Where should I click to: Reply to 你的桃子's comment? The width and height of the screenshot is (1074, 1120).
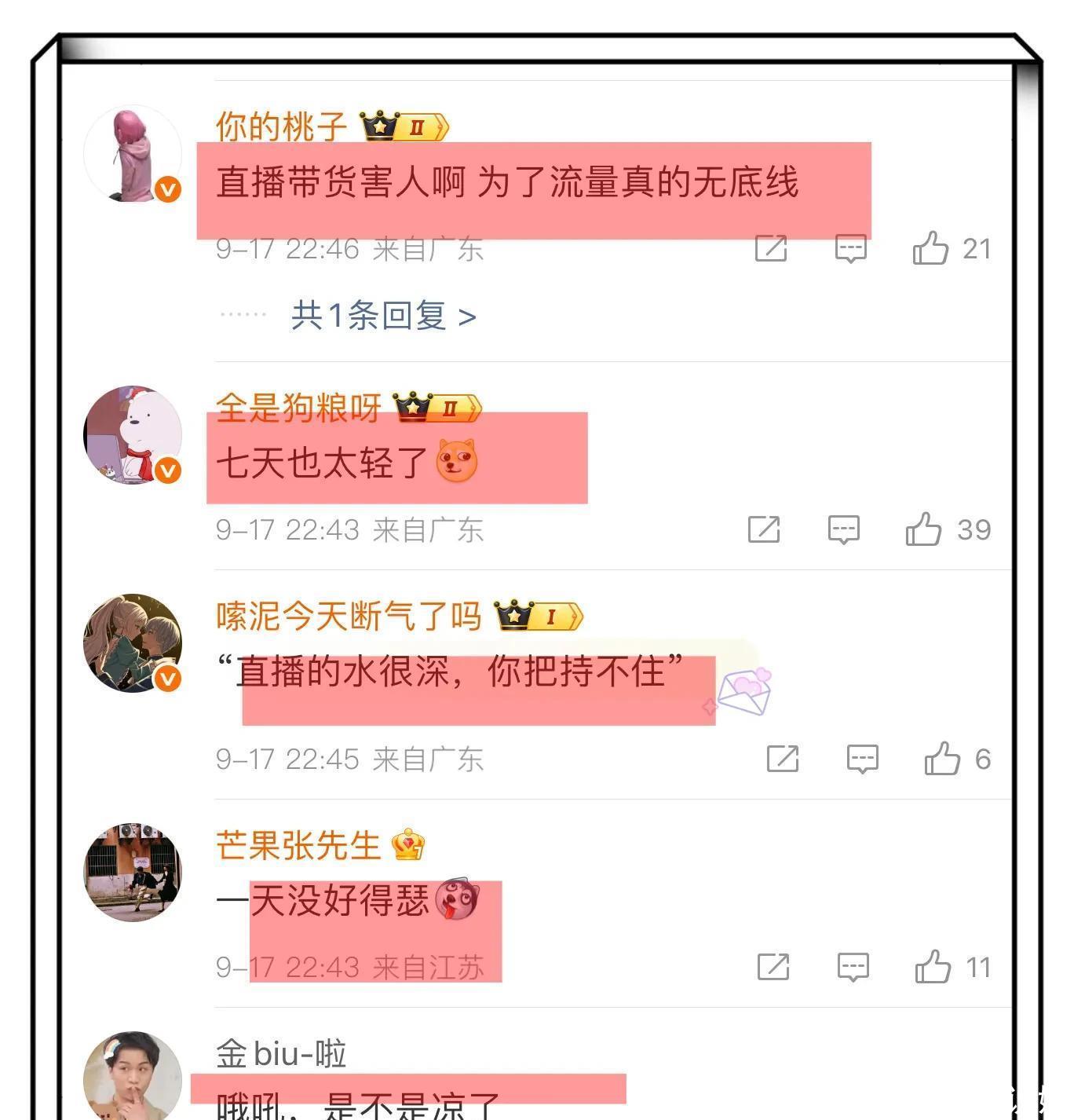pos(850,248)
